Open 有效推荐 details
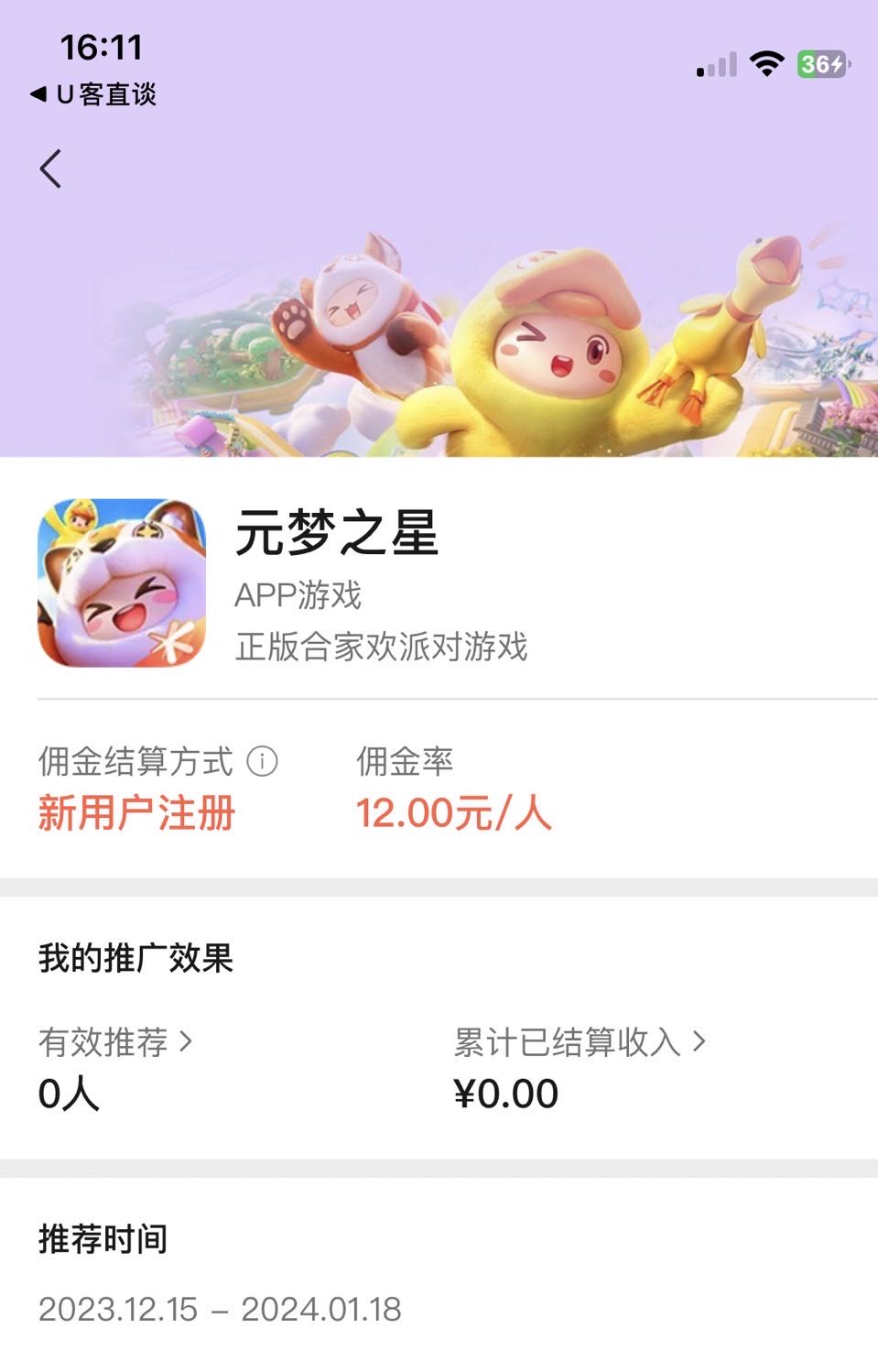The image size is (878, 1372). click(115, 1042)
